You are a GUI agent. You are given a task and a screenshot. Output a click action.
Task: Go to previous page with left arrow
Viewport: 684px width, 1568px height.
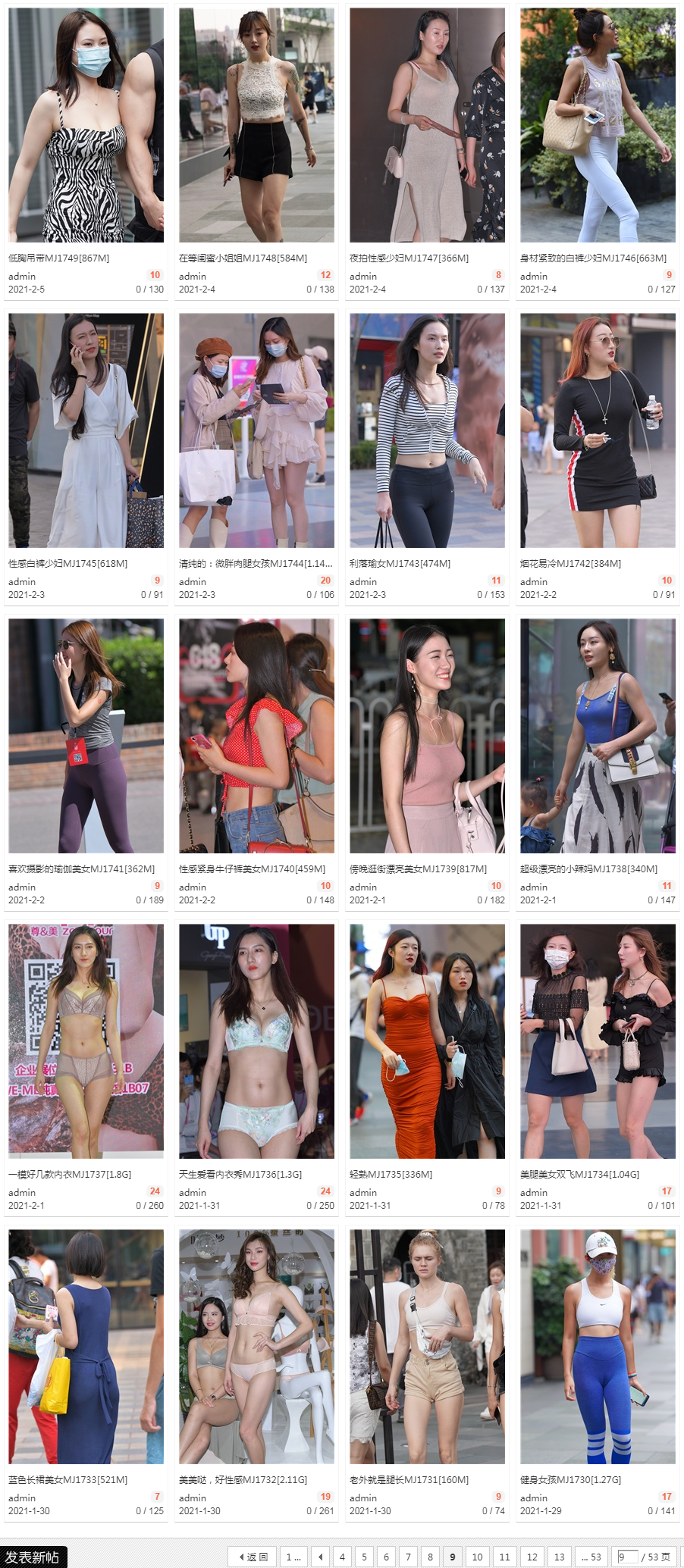pyautogui.click(x=320, y=1557)
